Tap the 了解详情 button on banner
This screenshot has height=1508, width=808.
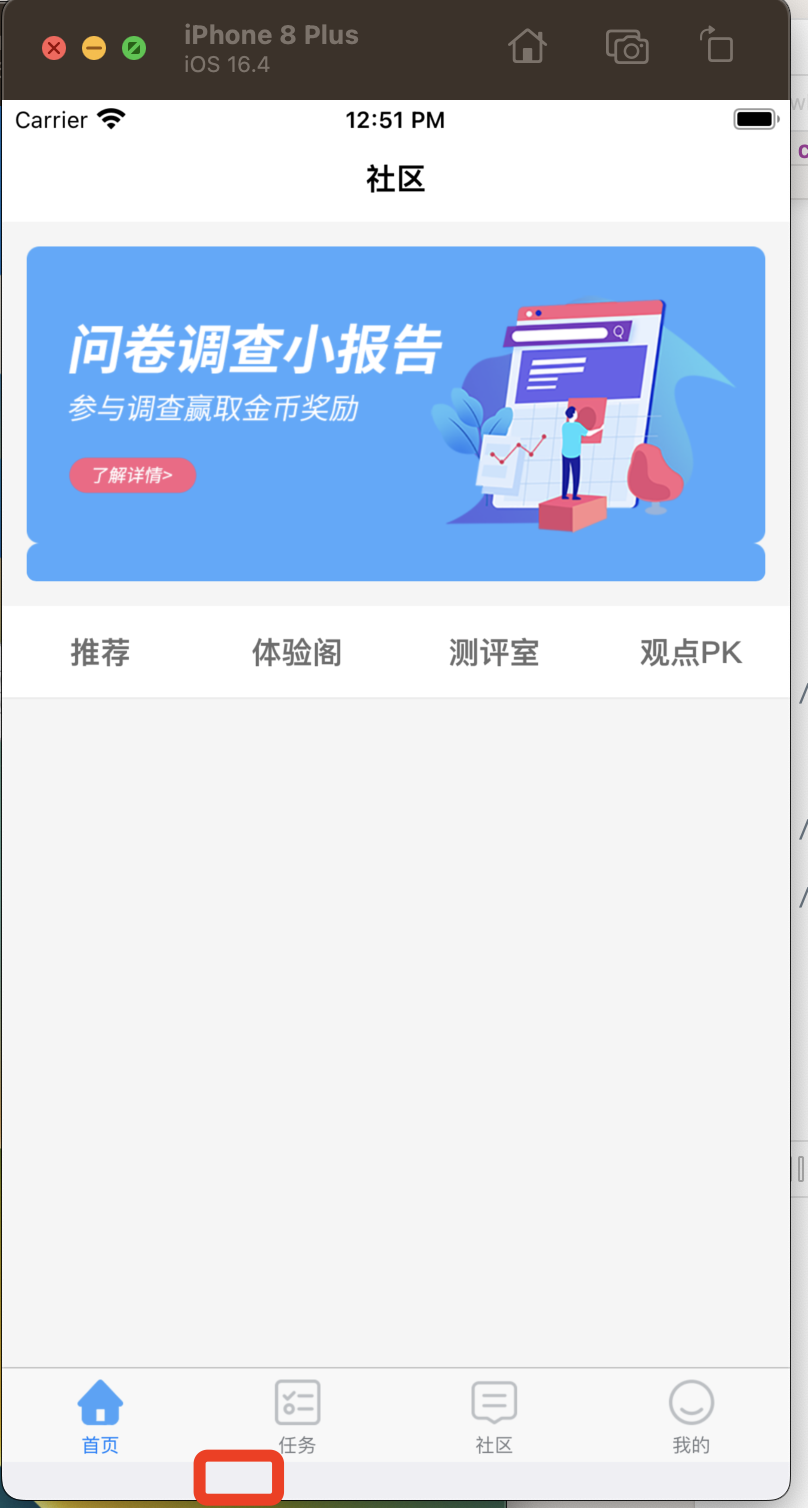click(132, 475)
